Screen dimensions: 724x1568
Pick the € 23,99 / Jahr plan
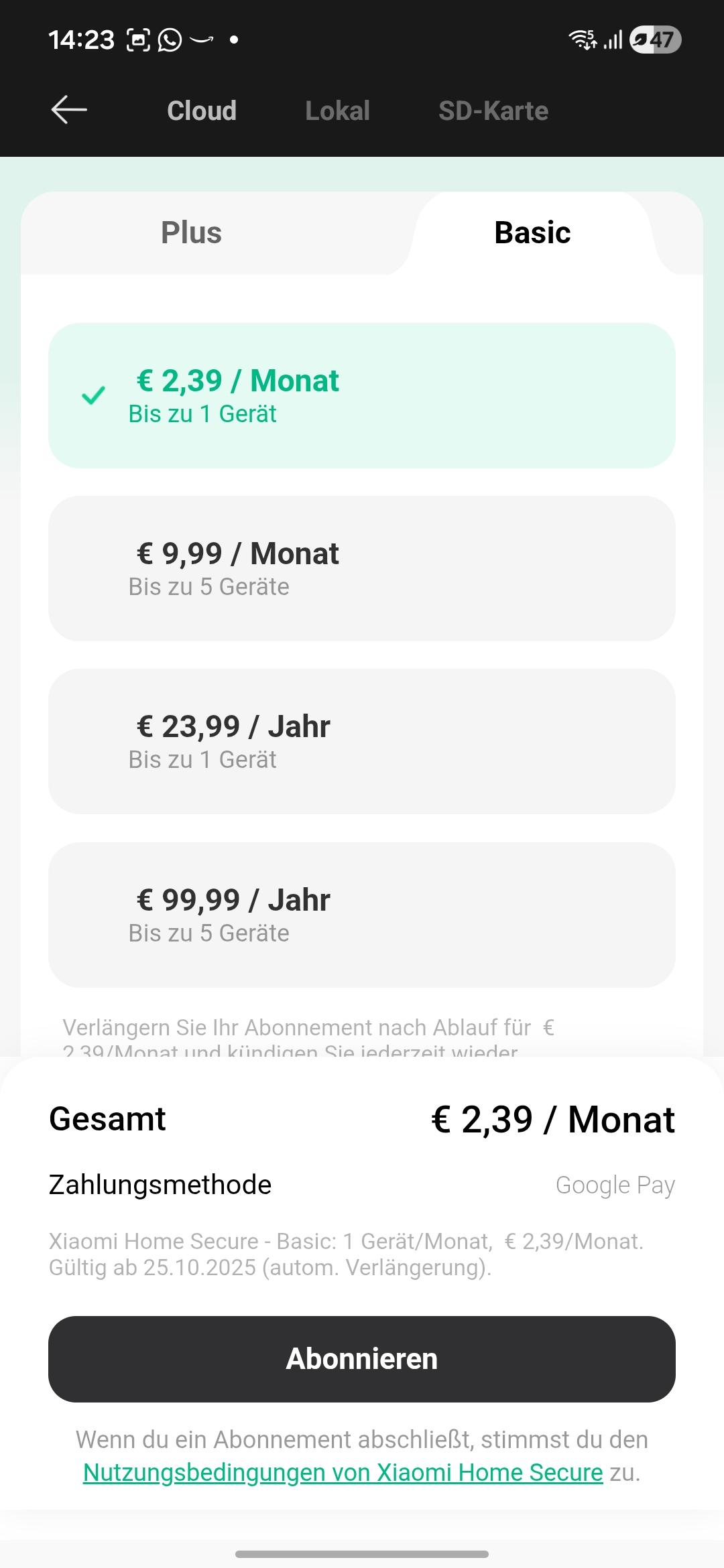click(362, 742)
